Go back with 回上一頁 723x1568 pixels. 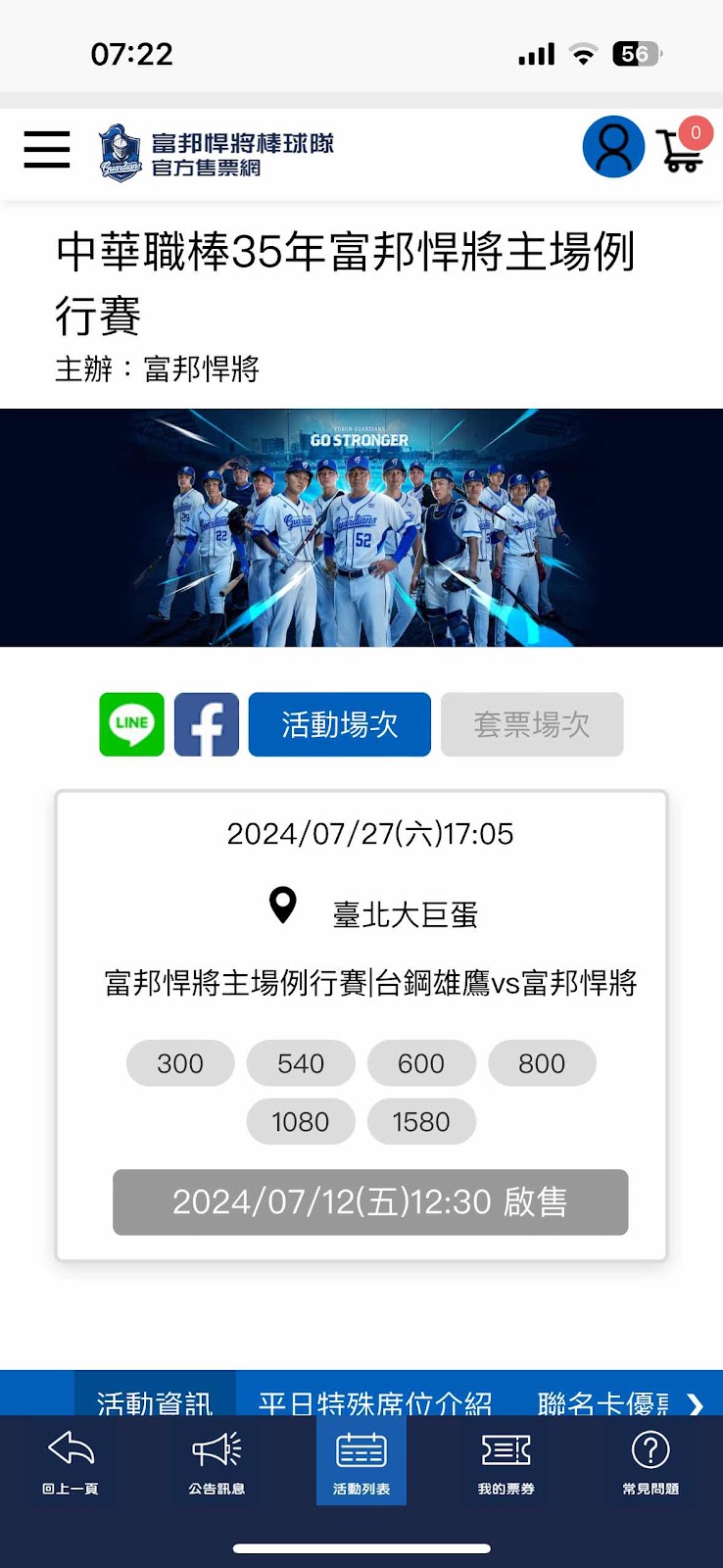coord(71,1460)
